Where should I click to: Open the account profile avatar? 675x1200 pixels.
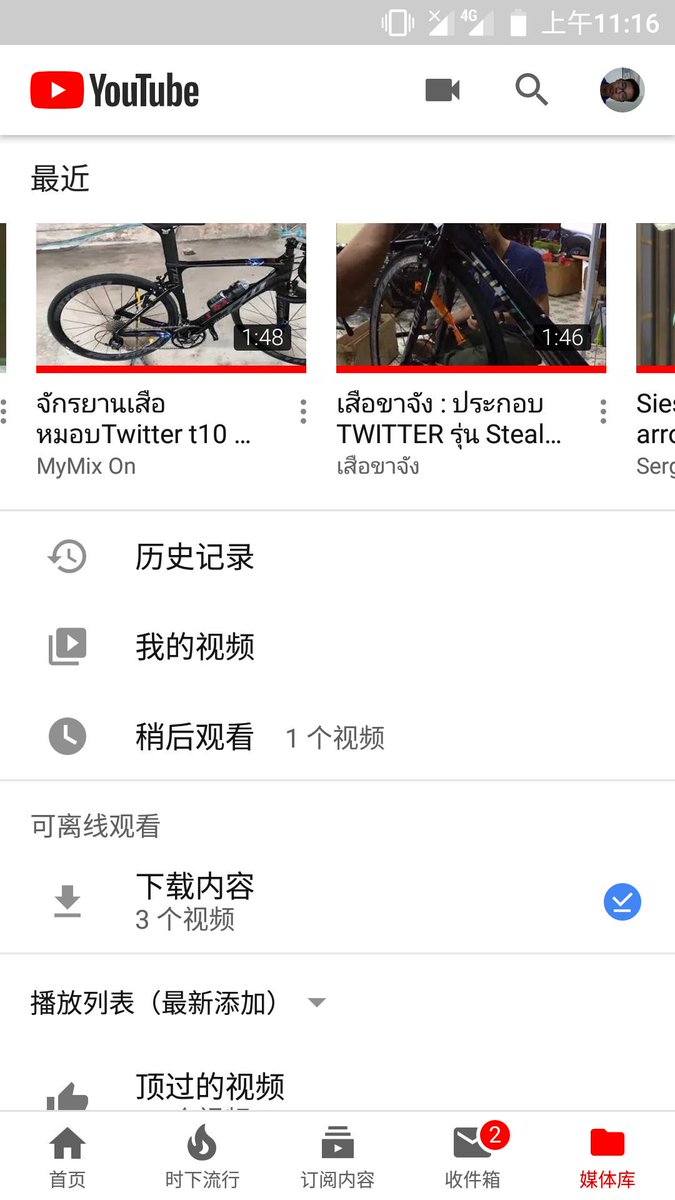pos(621,91)
